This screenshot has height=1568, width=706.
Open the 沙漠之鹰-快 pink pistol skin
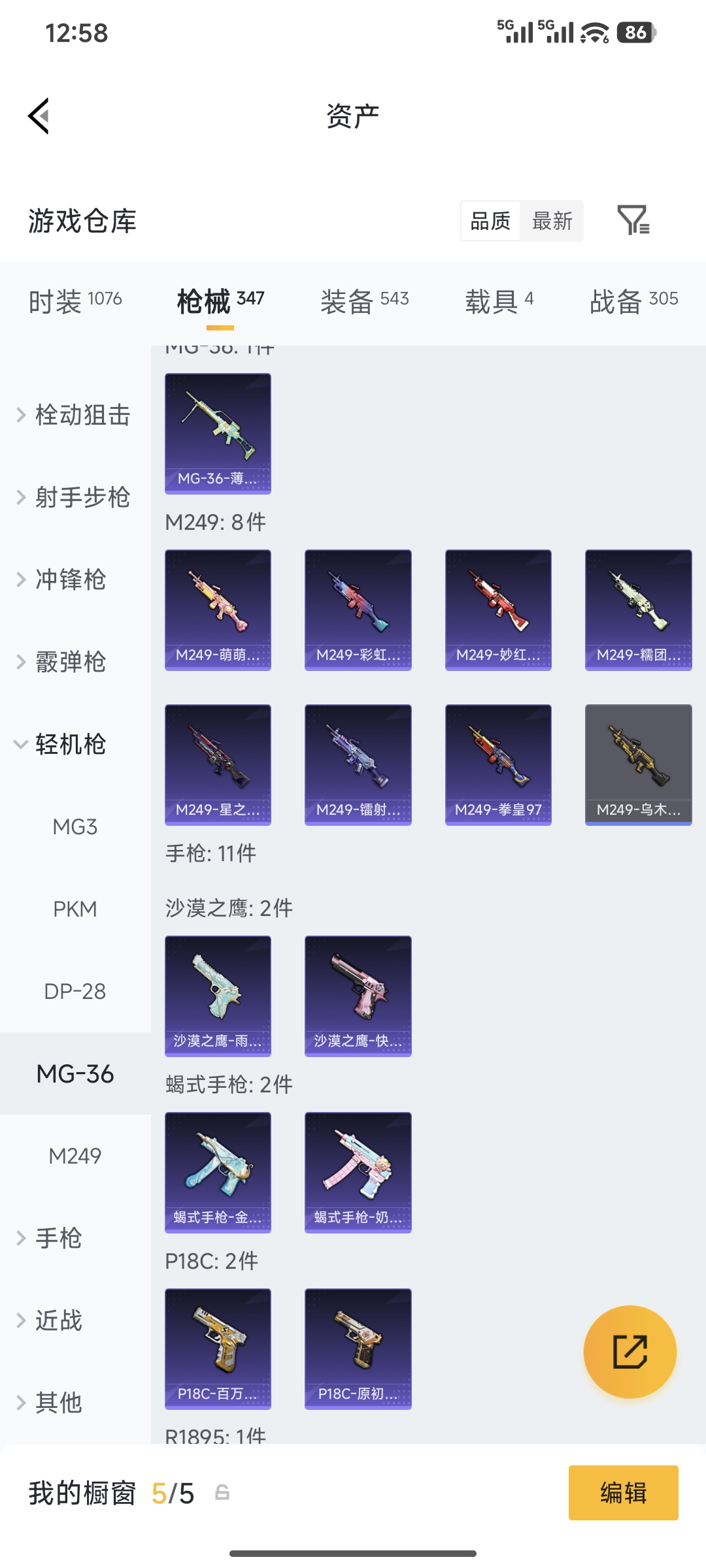358,995
